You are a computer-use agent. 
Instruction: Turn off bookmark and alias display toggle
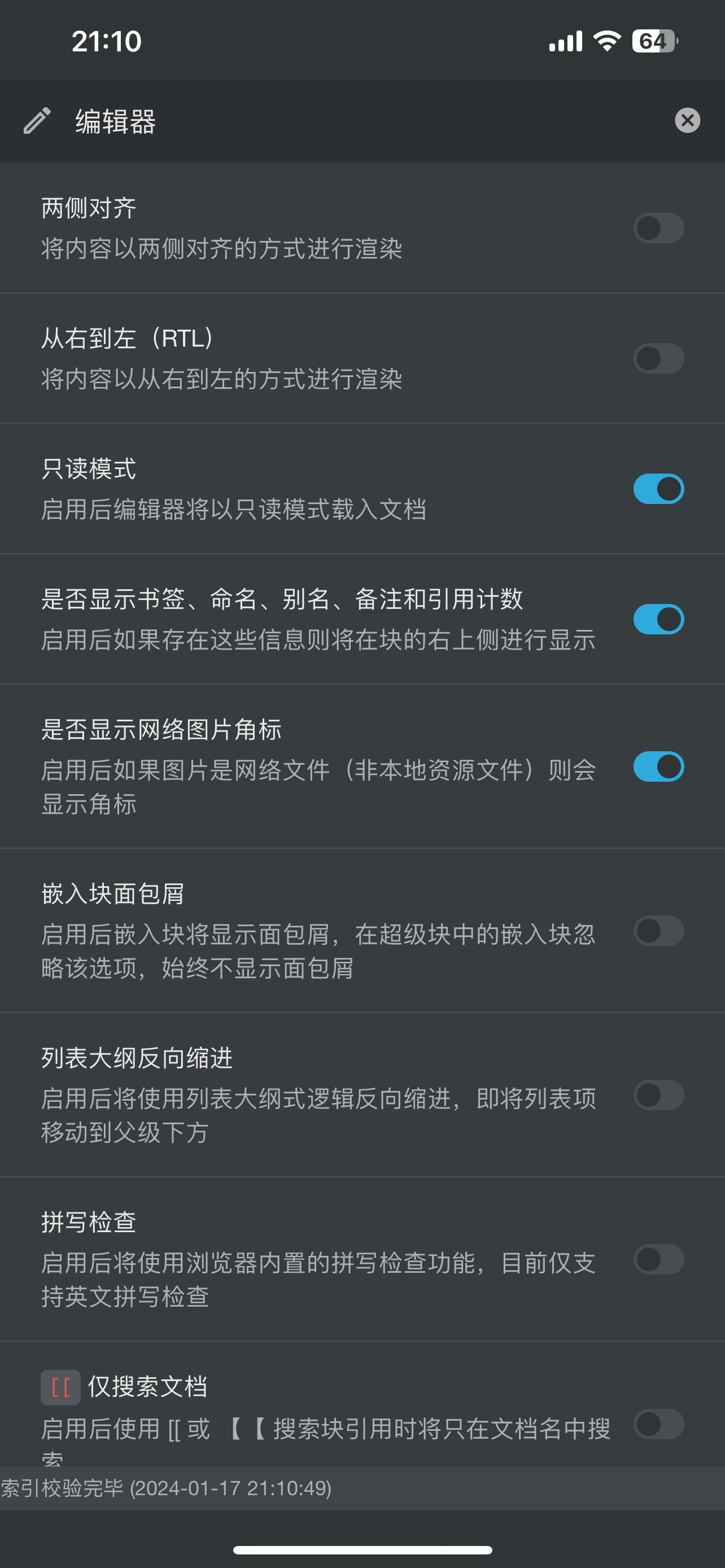click(x=658, y=619)
